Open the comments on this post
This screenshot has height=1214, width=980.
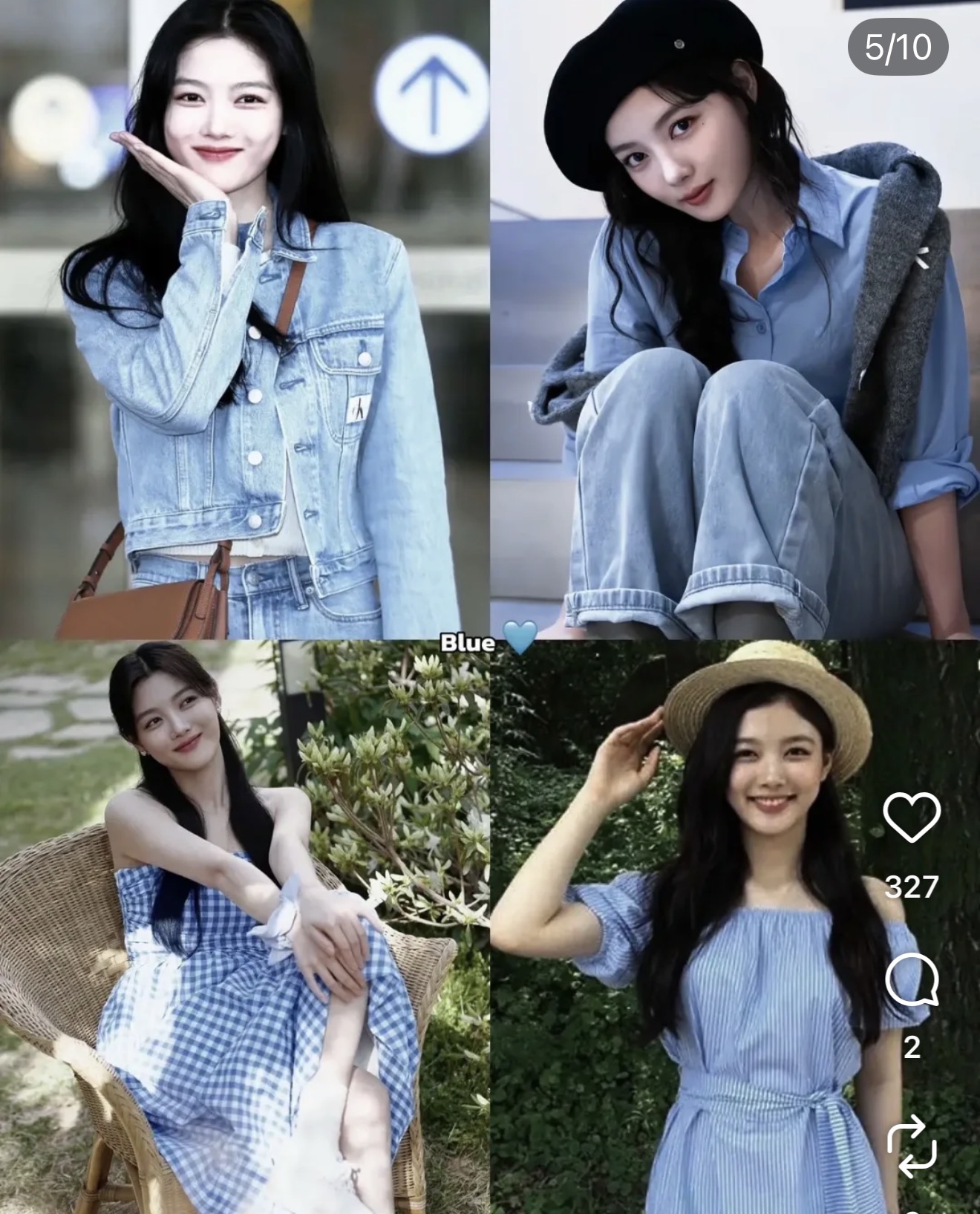click(912, 980)
